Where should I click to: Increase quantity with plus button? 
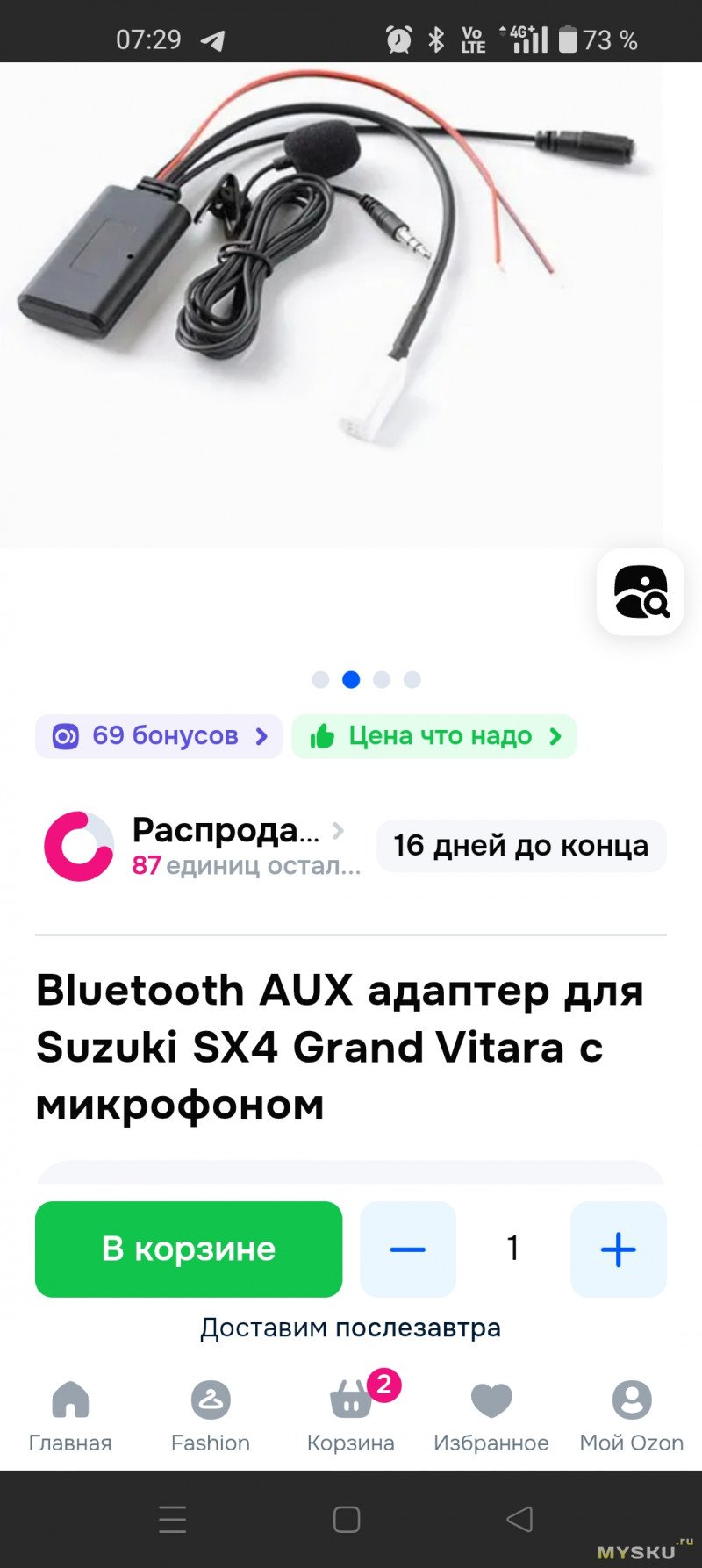(619, 1249)
